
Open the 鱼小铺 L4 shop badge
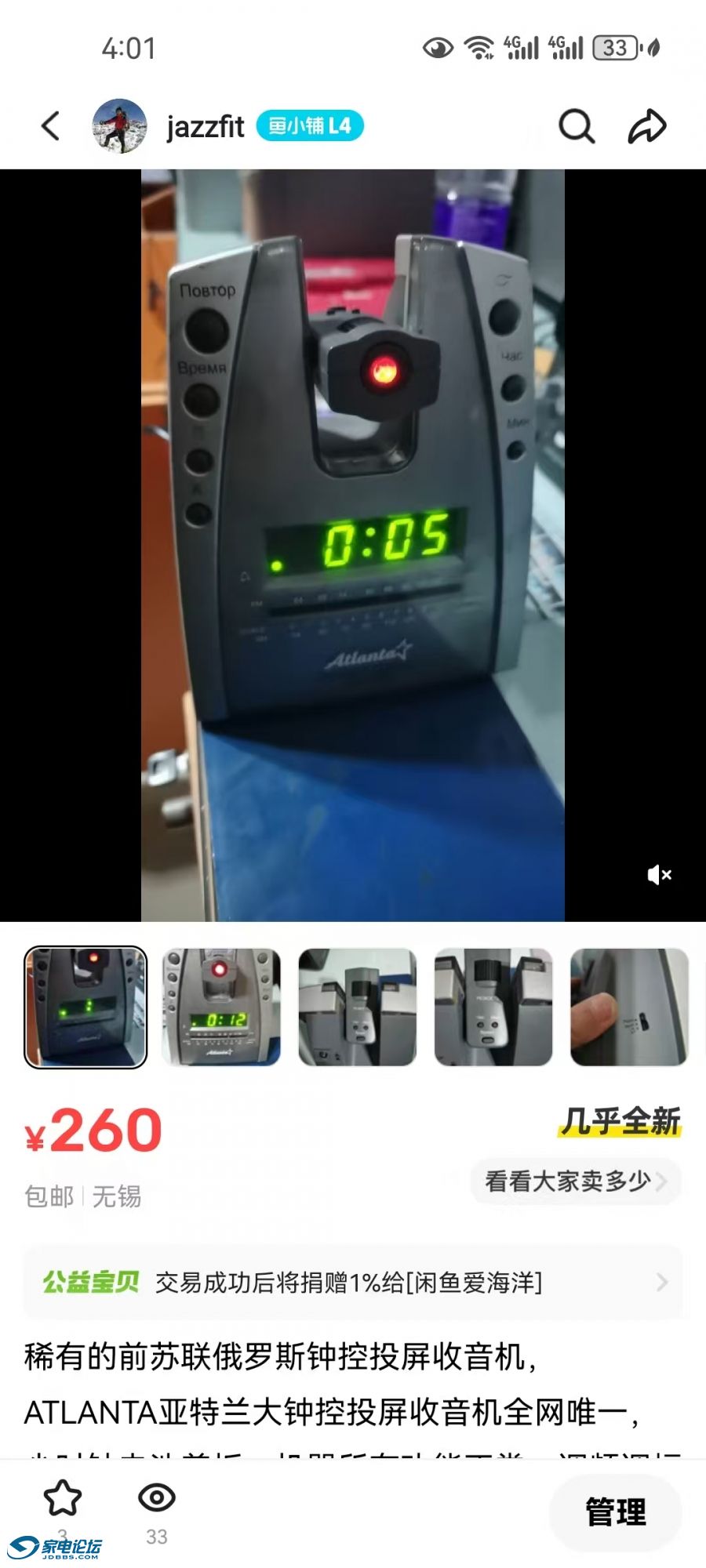(310, 126)
